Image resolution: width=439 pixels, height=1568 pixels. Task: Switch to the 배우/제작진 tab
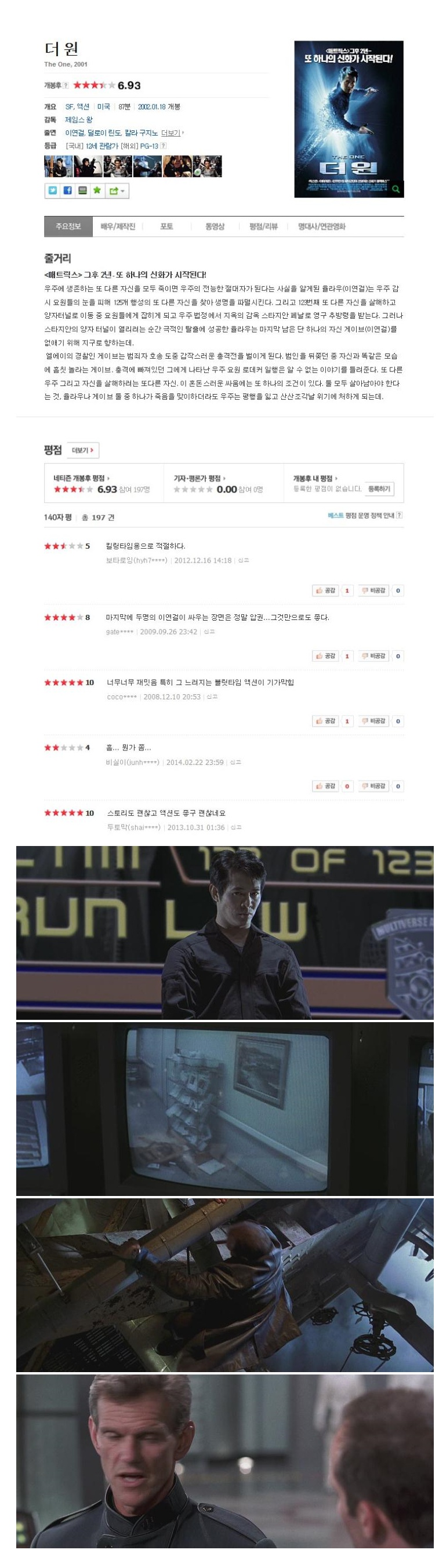click(x=118, y=227)
